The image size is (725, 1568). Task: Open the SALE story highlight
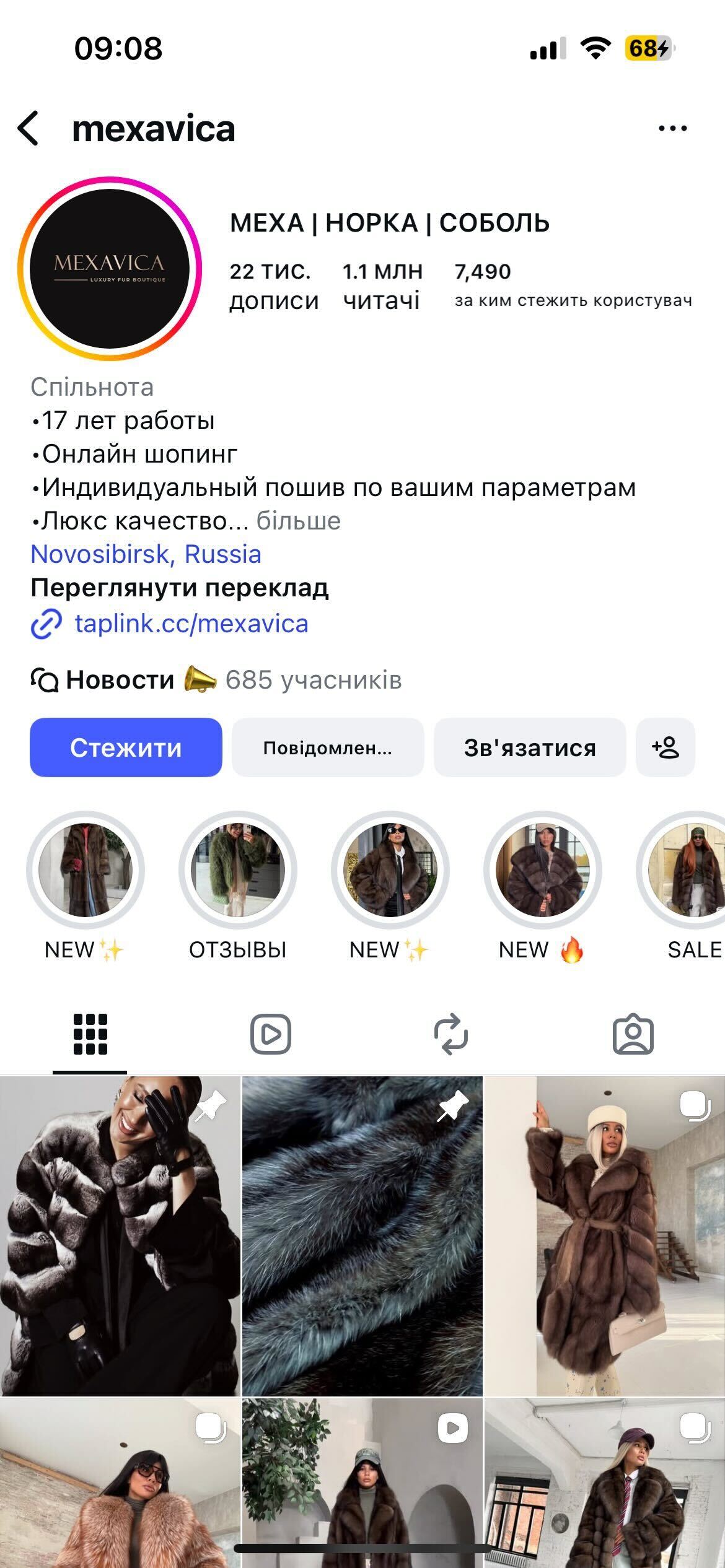(x=688, y=870)
